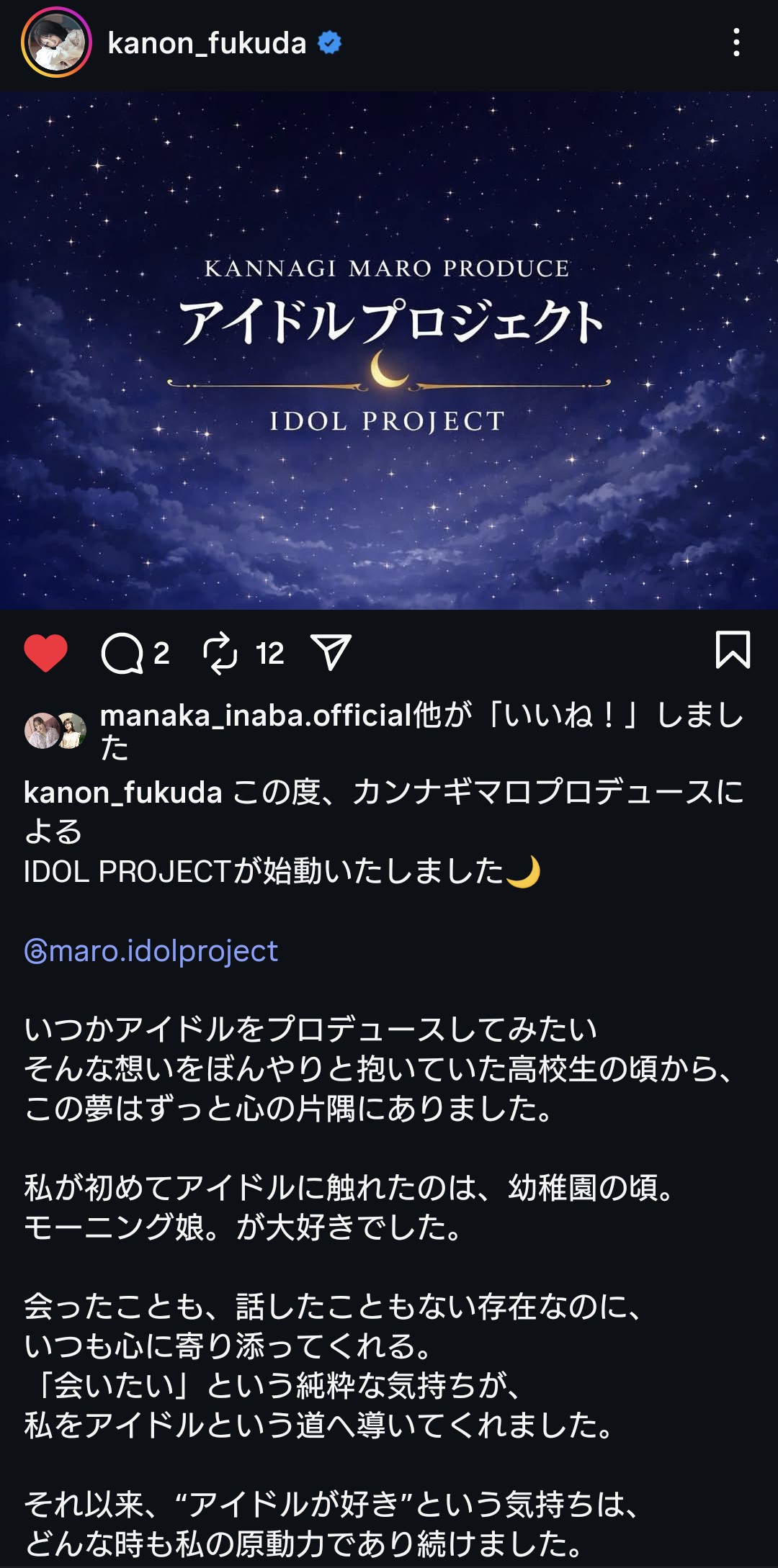778x1568 pixels.
Task: Open the @maro.idolproject Threads link
Action: [x=151, y=951]
